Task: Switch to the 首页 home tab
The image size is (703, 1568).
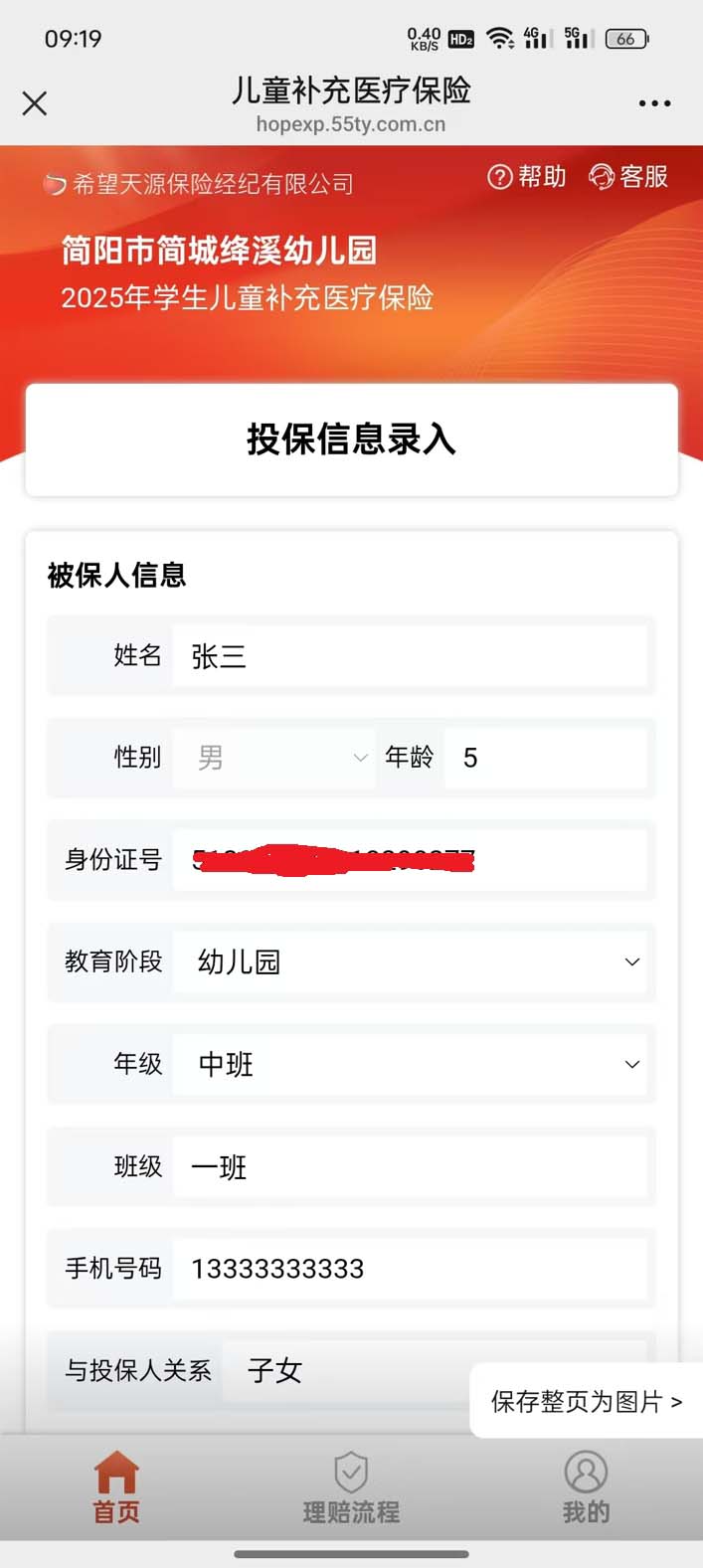Action: [x=116, y=1488]
